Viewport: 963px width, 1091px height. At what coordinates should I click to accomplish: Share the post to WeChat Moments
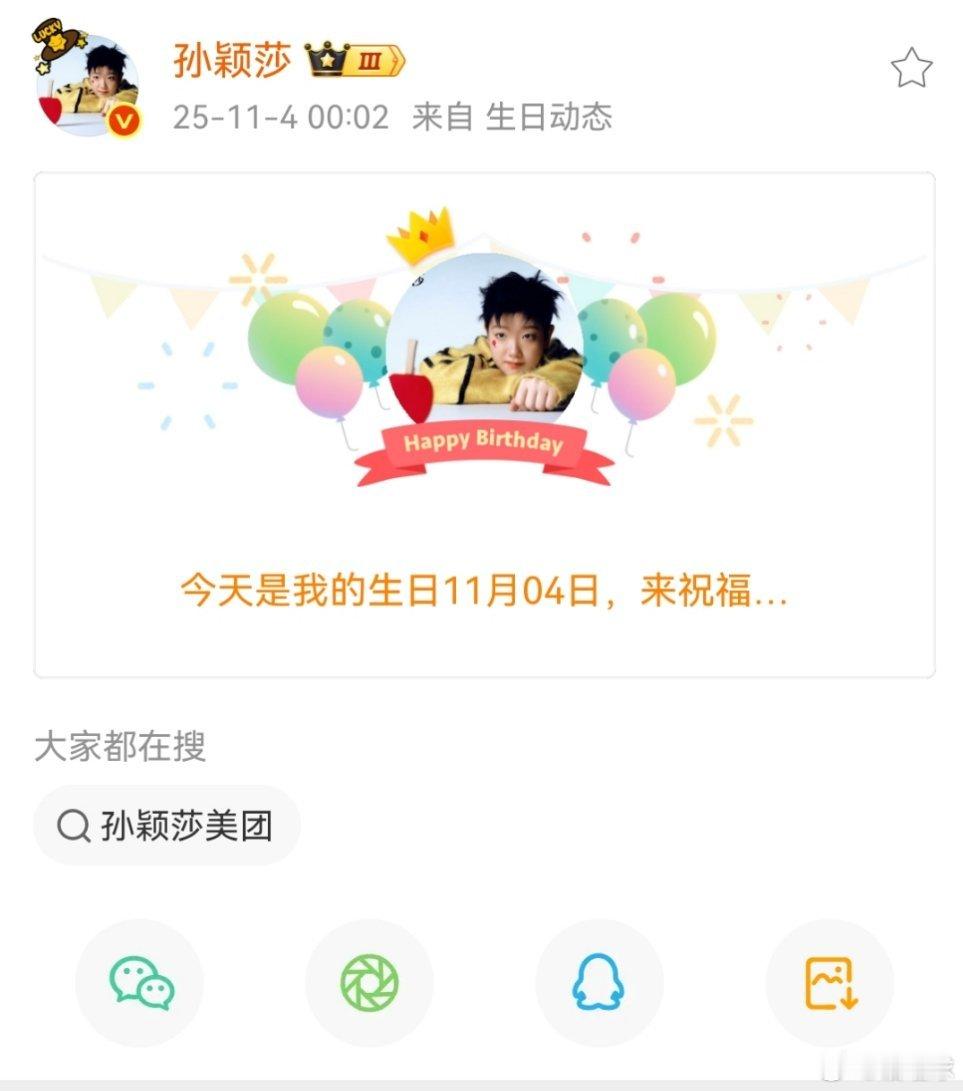371,983
